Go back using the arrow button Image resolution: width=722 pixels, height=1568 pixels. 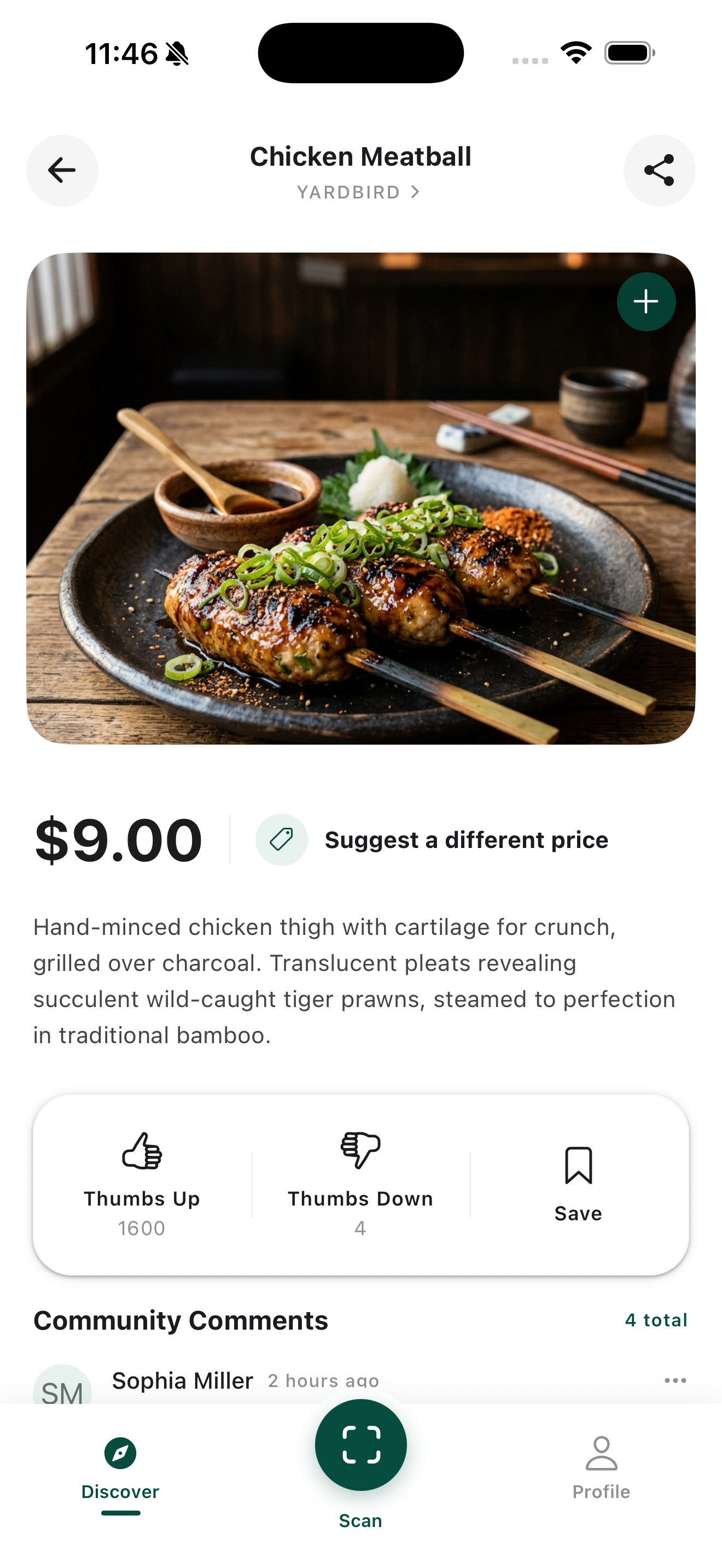coord(62,171)
